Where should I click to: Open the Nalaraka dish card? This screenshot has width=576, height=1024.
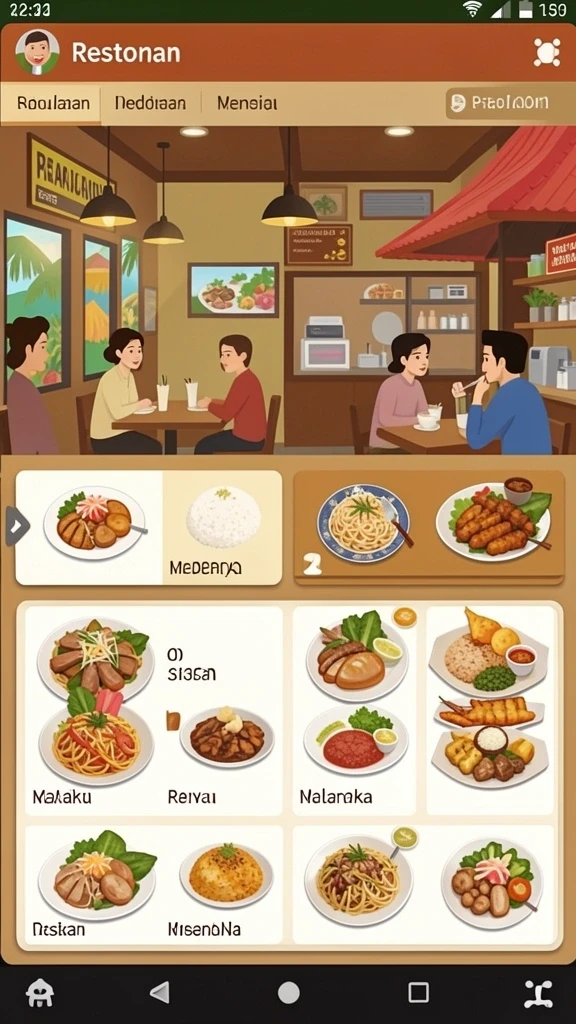click(354, 711)
